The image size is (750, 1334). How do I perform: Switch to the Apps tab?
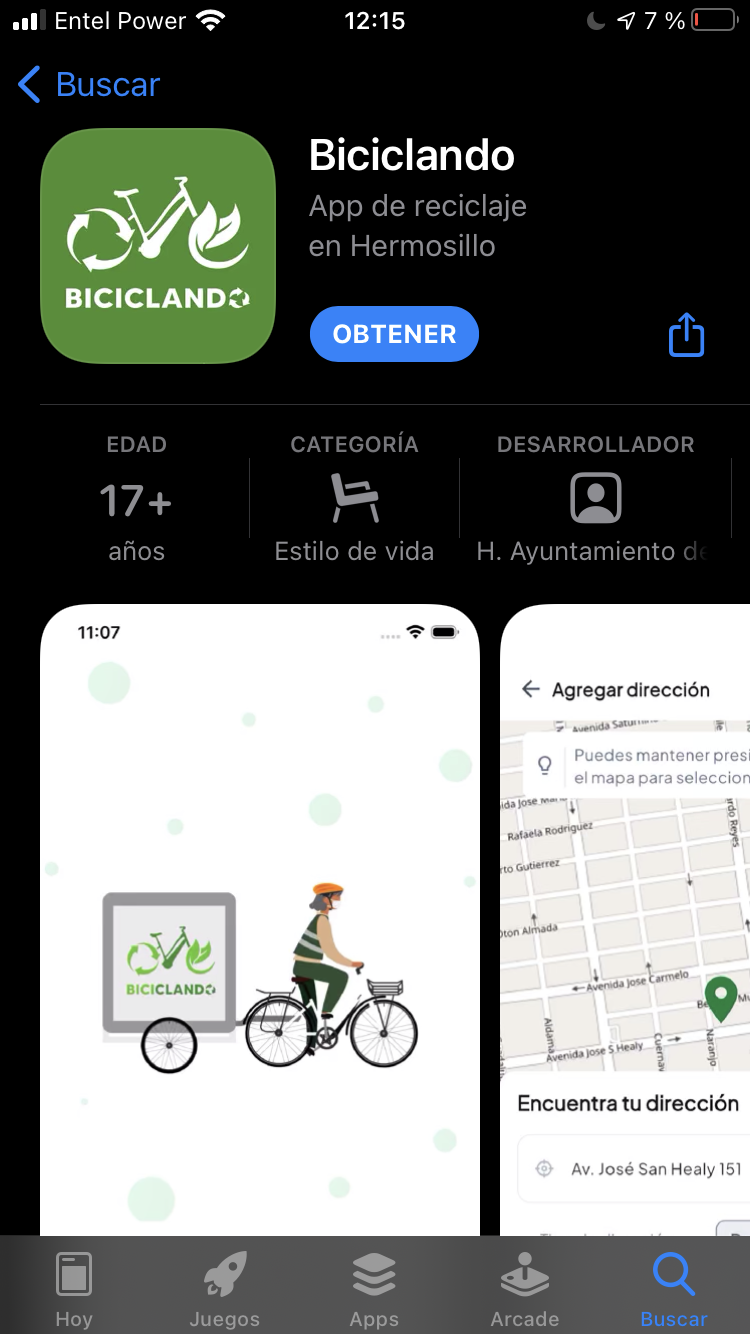pos(374,1290)
